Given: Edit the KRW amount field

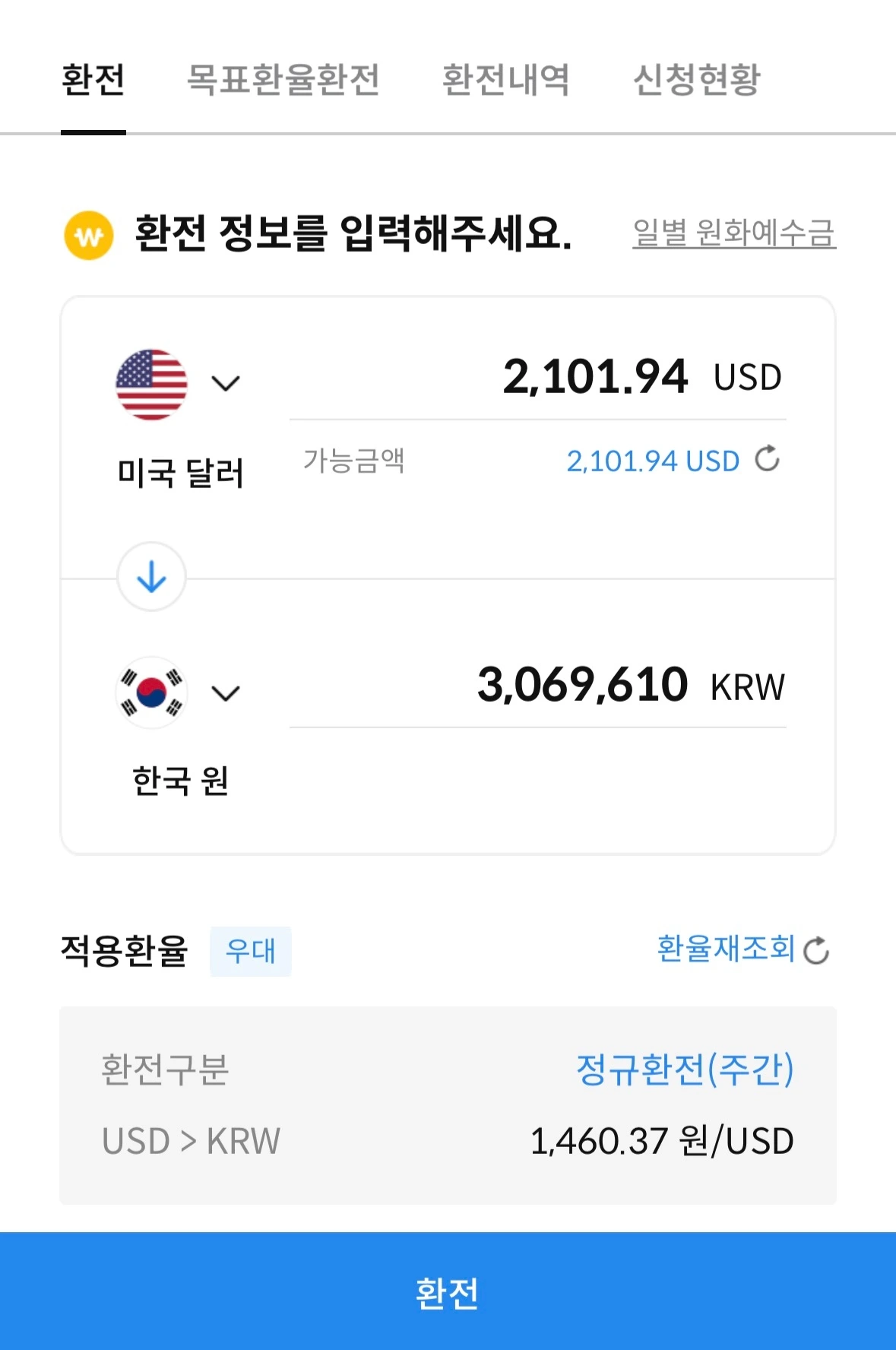Looking at the screenshot, I should 537,686.
